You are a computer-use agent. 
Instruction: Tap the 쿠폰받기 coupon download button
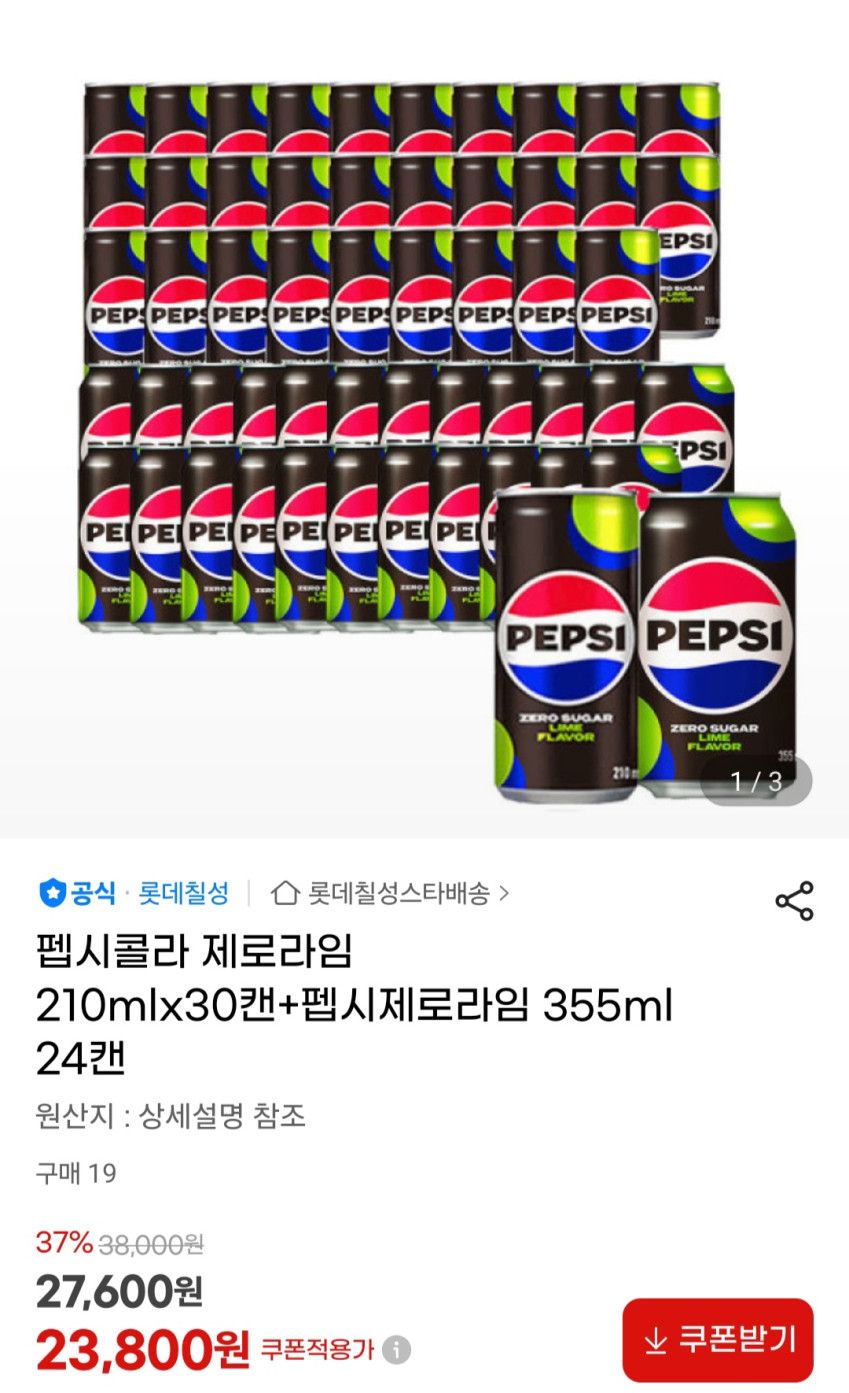tap(717, 1340)
